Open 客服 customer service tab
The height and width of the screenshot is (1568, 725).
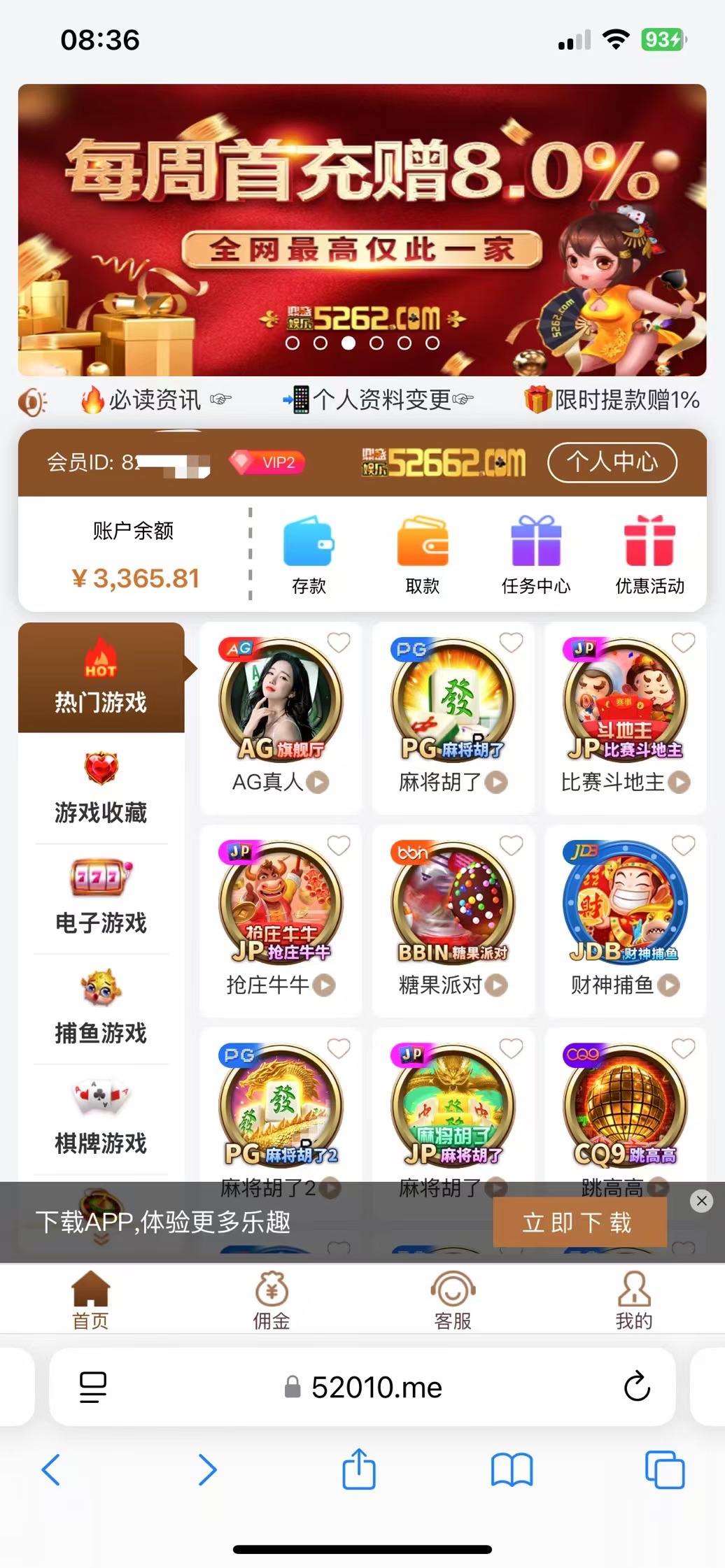click(x=453, y=1300)
